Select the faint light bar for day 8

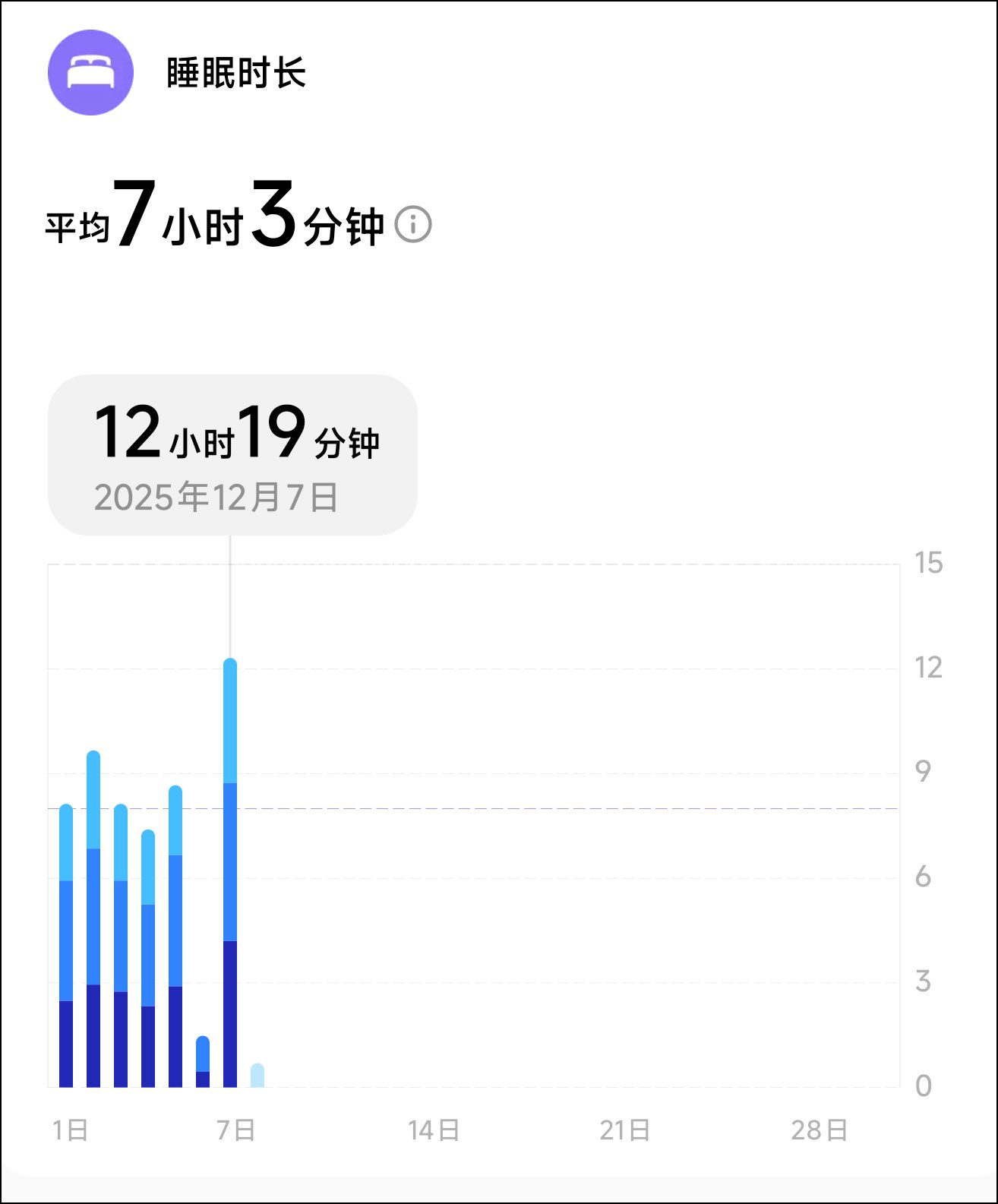(257, 1076)
